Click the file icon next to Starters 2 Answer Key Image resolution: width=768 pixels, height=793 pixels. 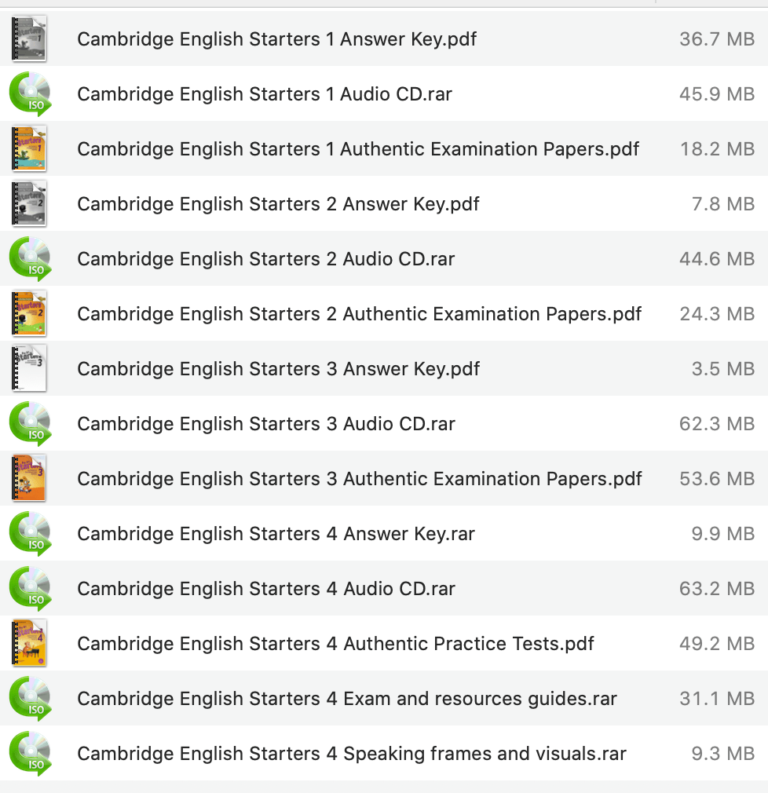point(29,203)
